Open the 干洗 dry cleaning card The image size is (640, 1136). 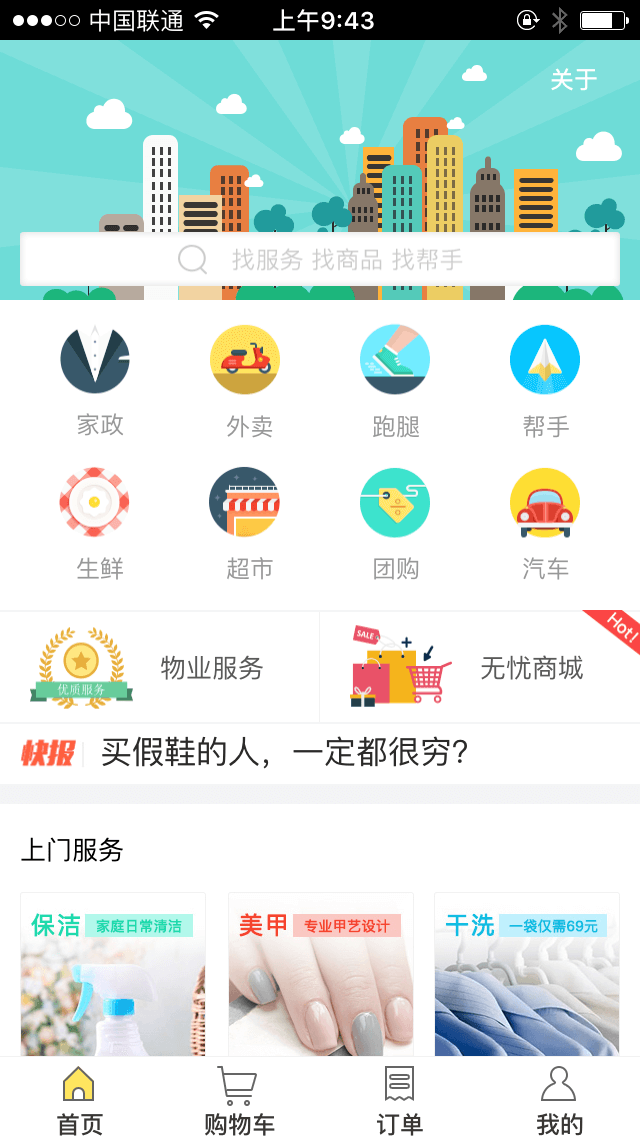point(527,975)
